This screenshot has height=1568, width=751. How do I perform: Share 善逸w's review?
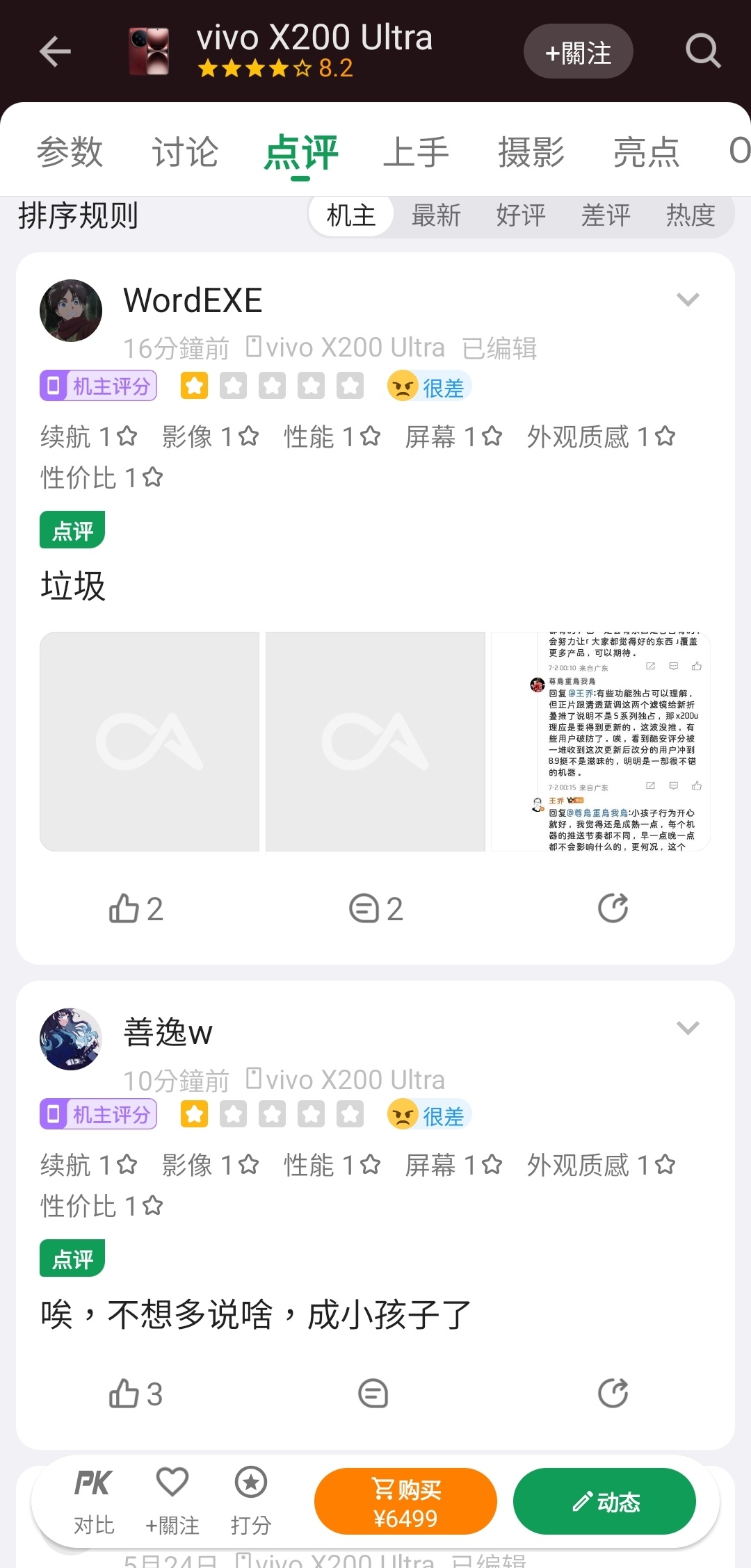(x=613, y=1393)
